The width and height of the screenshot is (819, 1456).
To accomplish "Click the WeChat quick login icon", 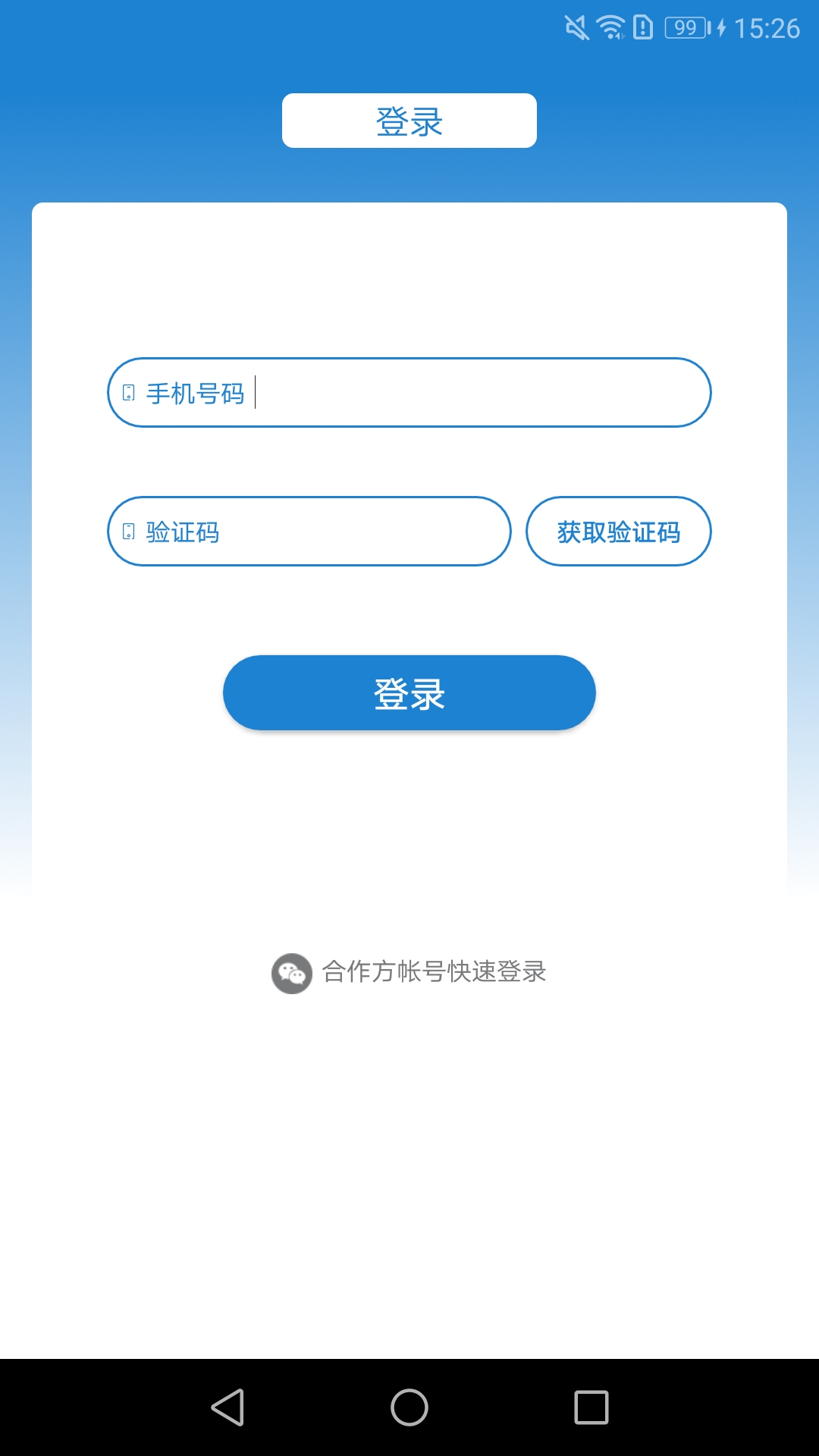I will pyautogui.click(x=293, y=973).
